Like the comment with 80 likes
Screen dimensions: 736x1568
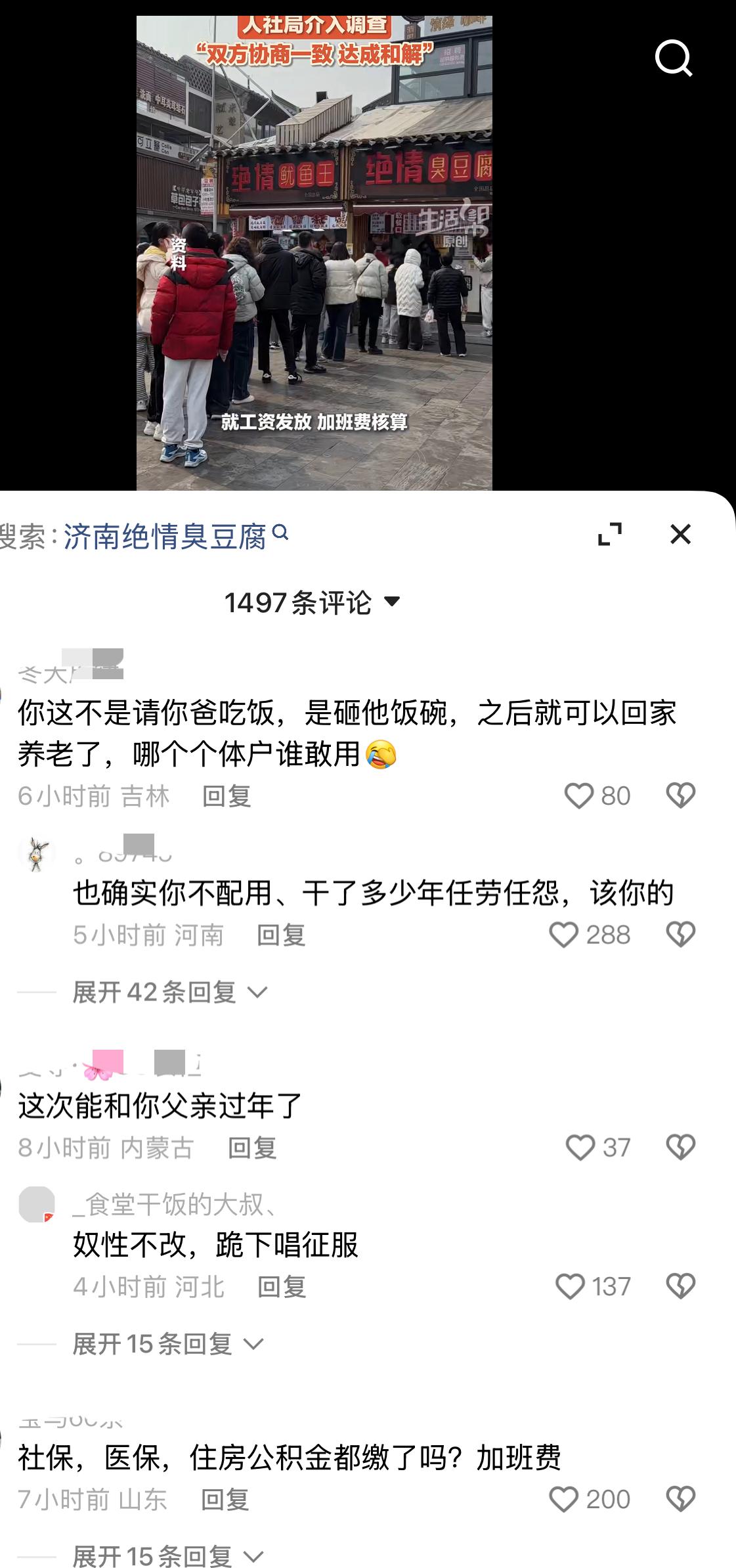click(x=582, y=796)
